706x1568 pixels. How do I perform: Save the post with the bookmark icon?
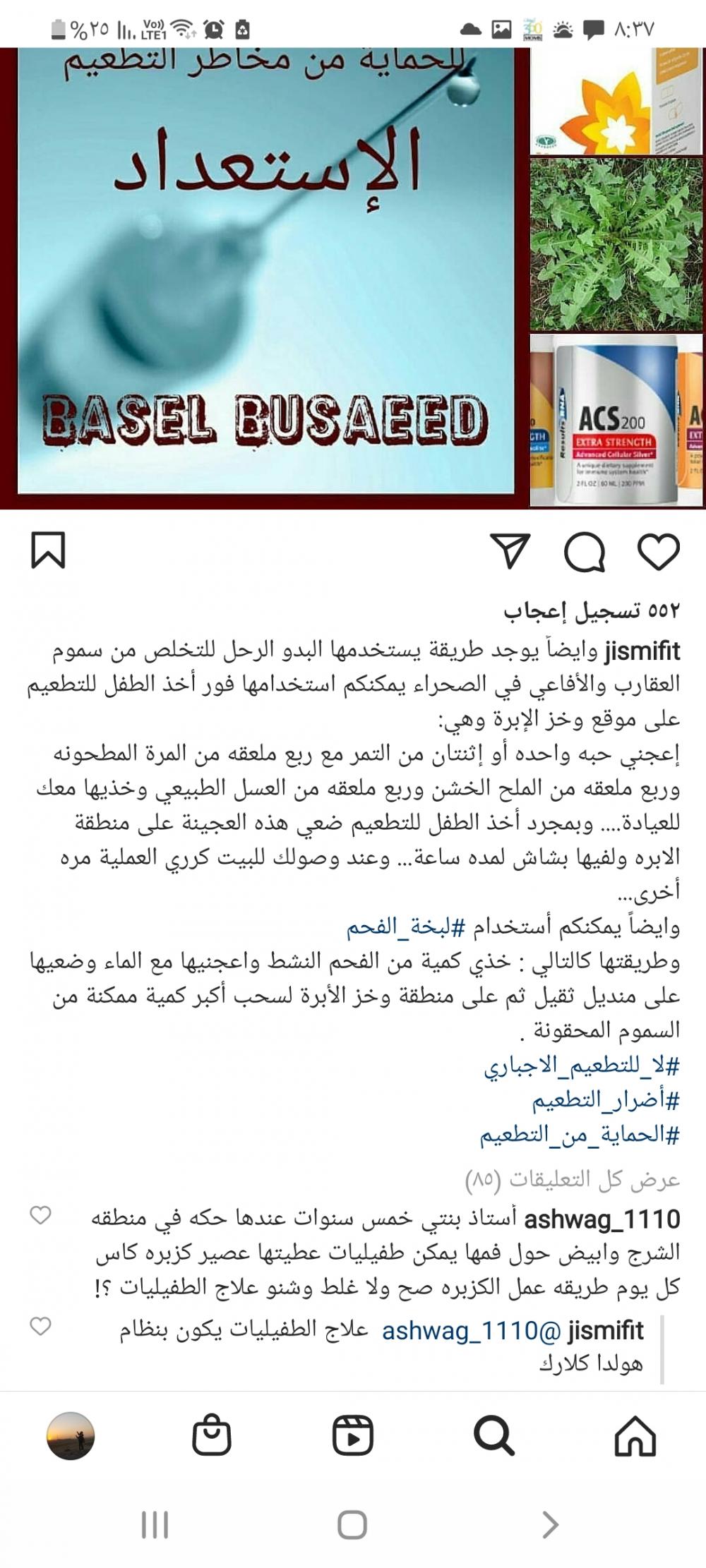coord(48,550)
